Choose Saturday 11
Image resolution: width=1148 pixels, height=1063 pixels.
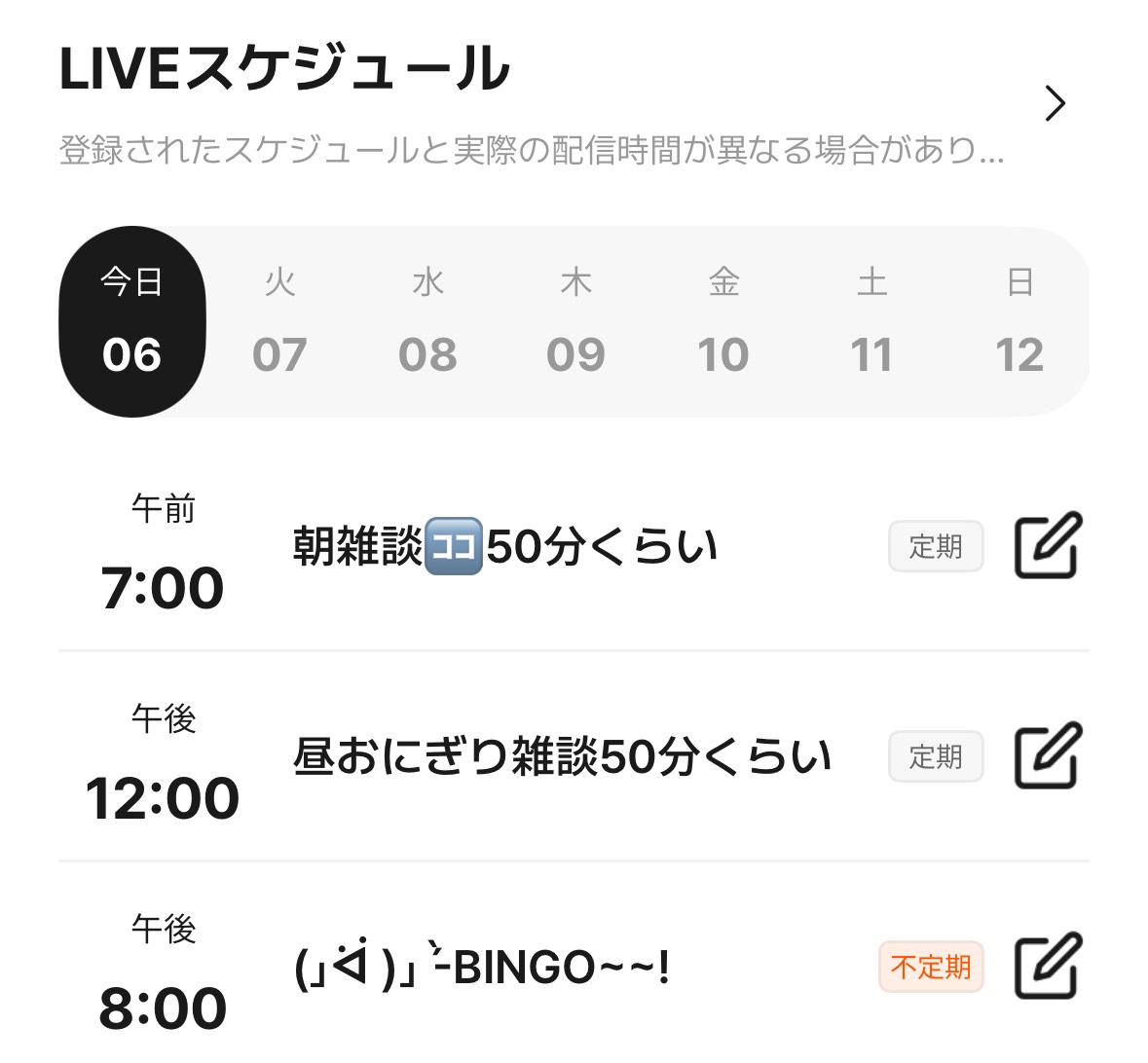pos(871,322)
